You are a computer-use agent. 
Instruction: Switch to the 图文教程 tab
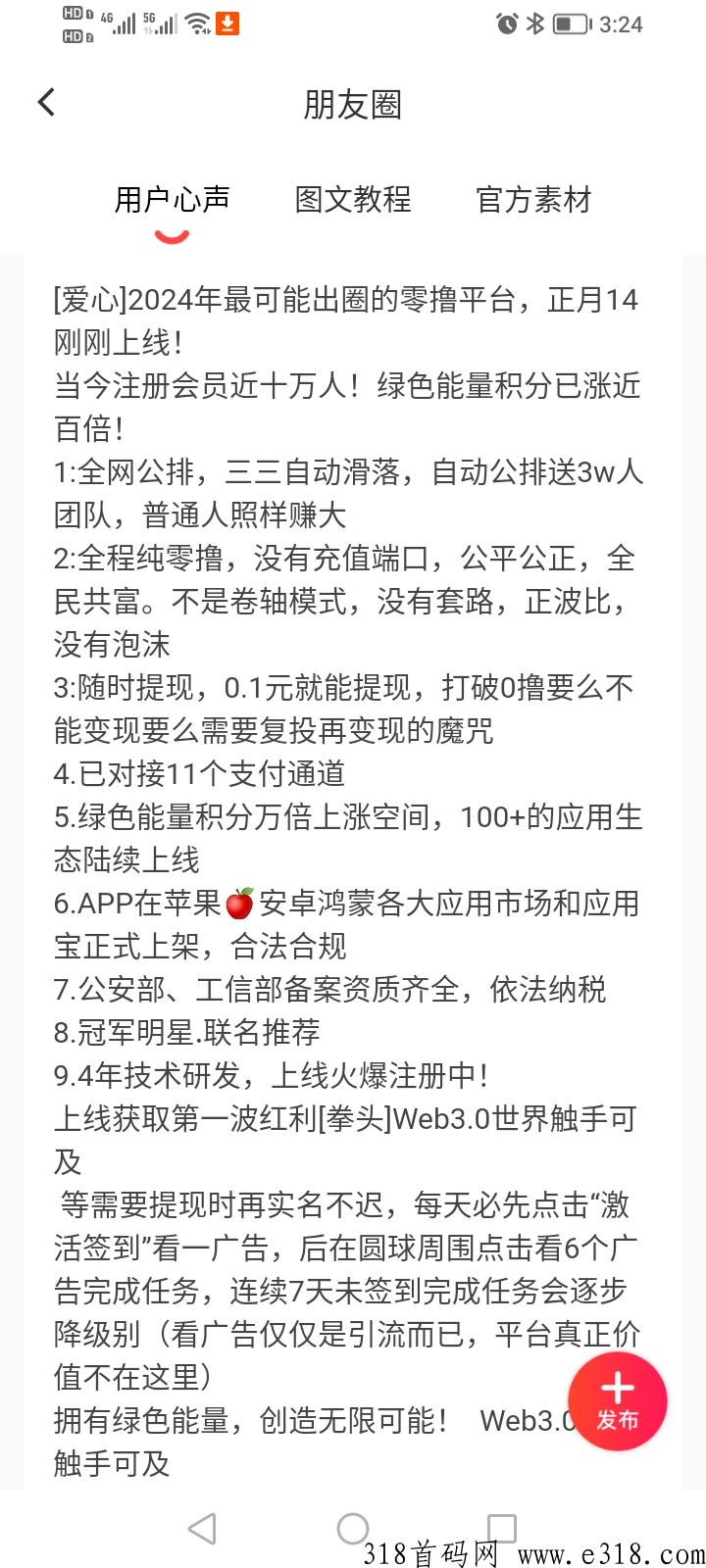(353, 200)
